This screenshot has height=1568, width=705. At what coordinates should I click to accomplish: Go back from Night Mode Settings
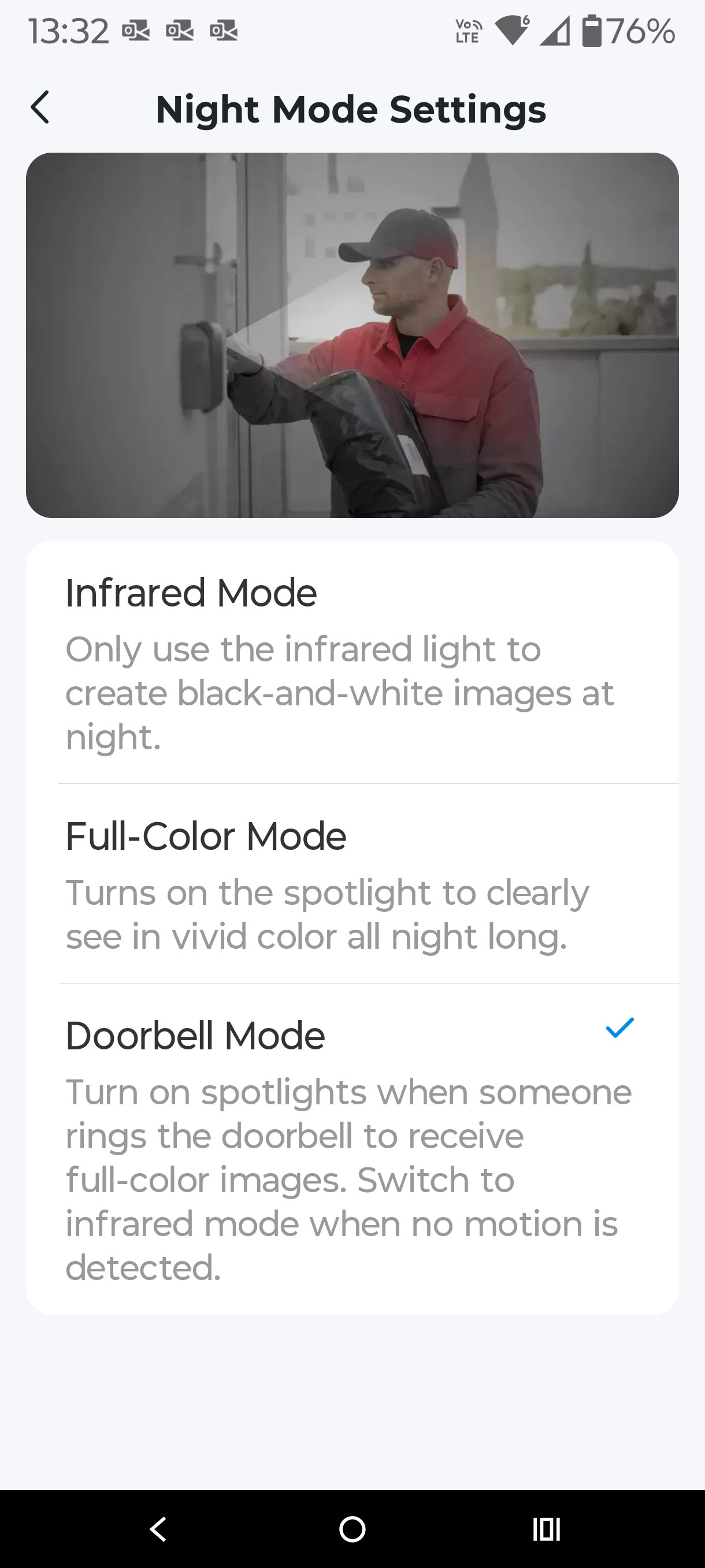(40, 108)
